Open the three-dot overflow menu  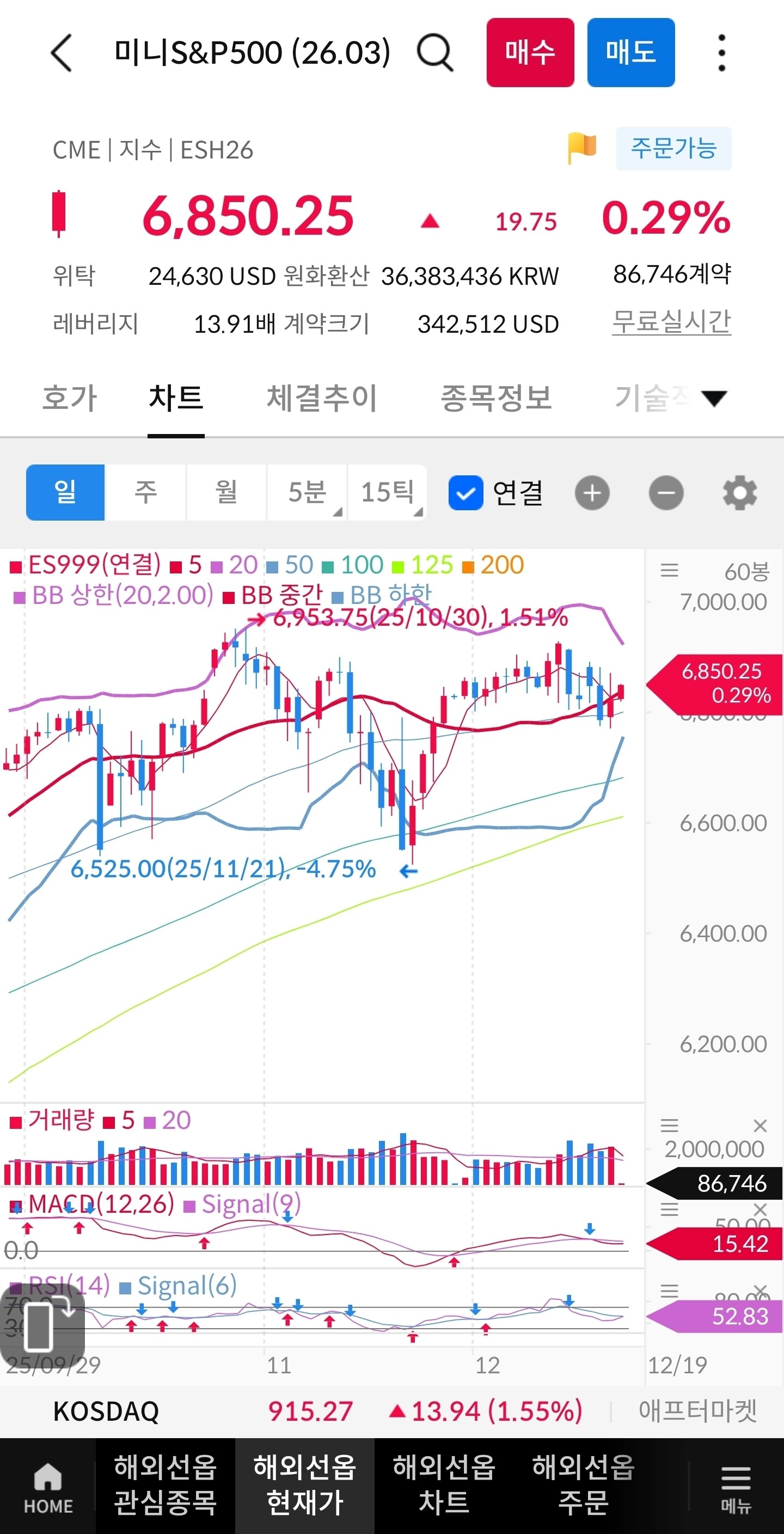(721, 52)
